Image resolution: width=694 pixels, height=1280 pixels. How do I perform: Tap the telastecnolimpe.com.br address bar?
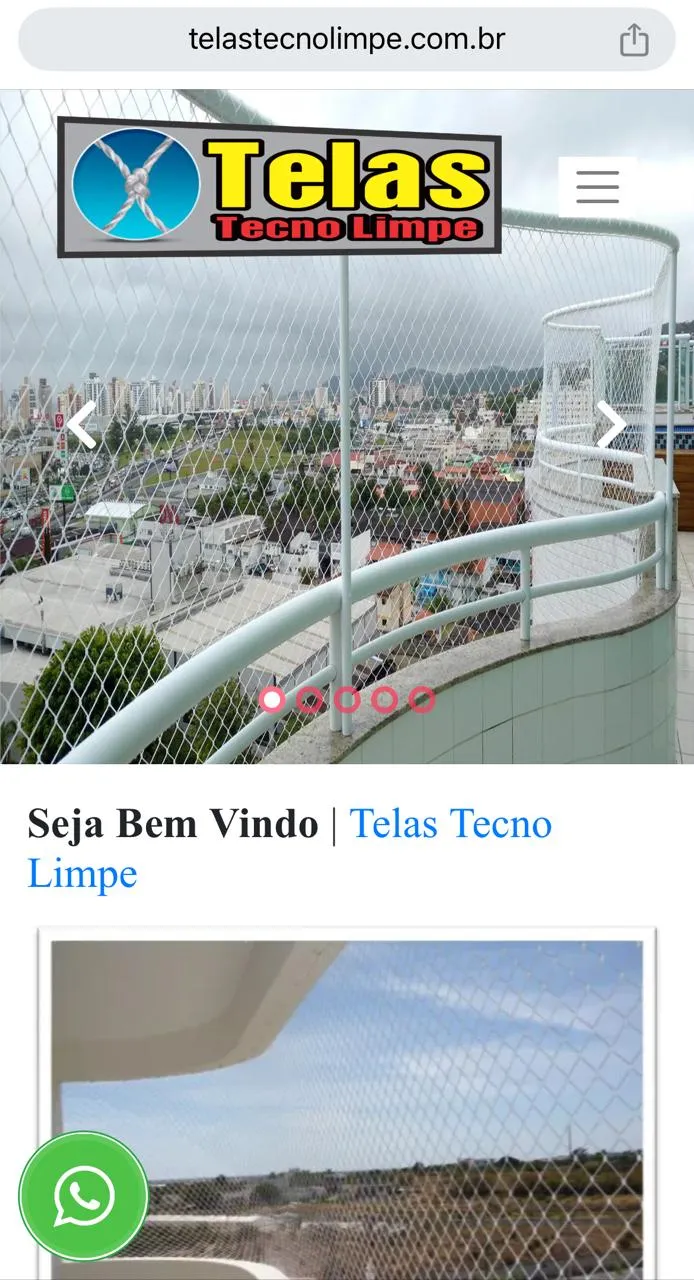346,40
